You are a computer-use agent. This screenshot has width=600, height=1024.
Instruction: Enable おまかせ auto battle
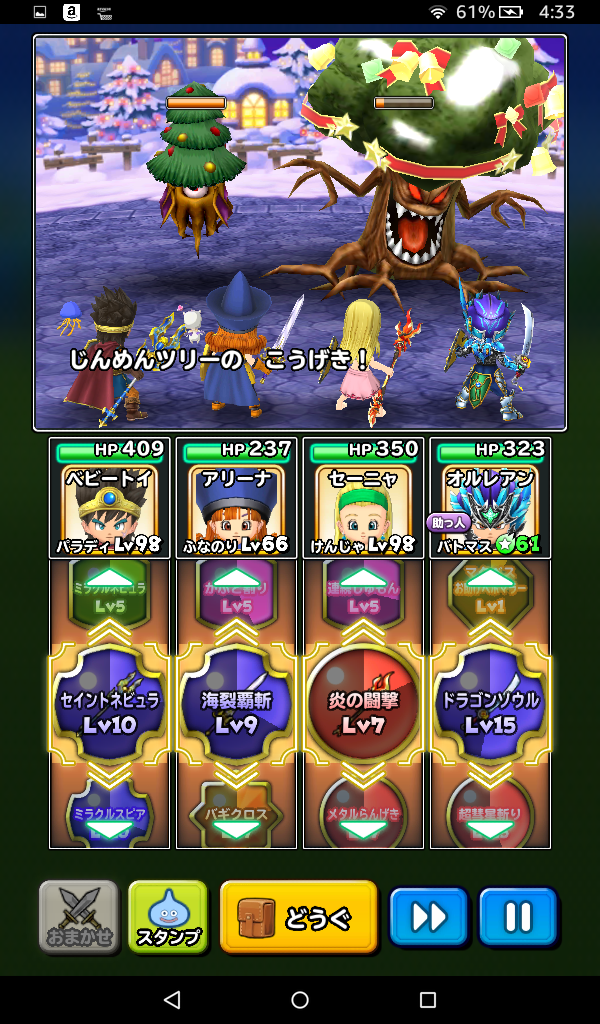78,916
